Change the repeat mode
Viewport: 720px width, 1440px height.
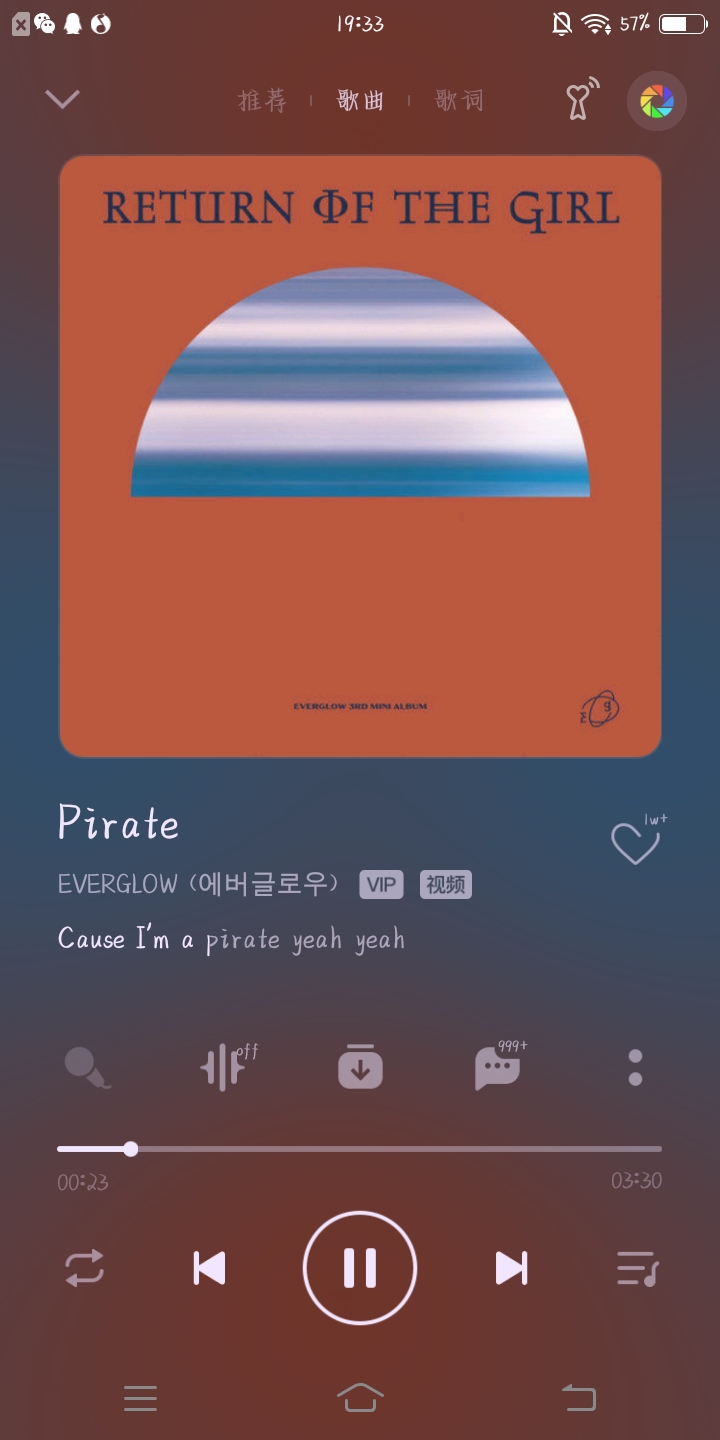coord(84,1268)
